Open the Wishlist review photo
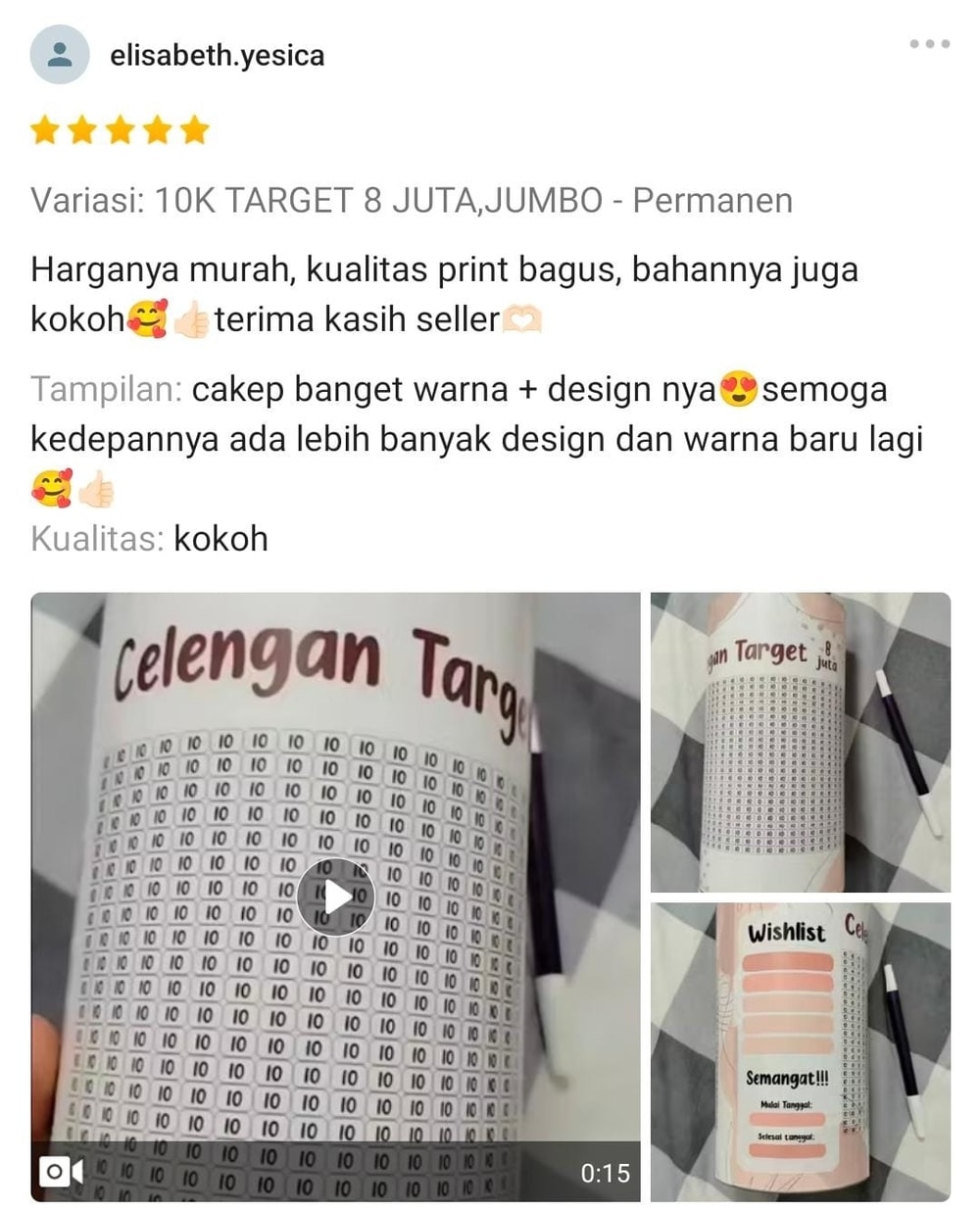 pos(800,1051)
